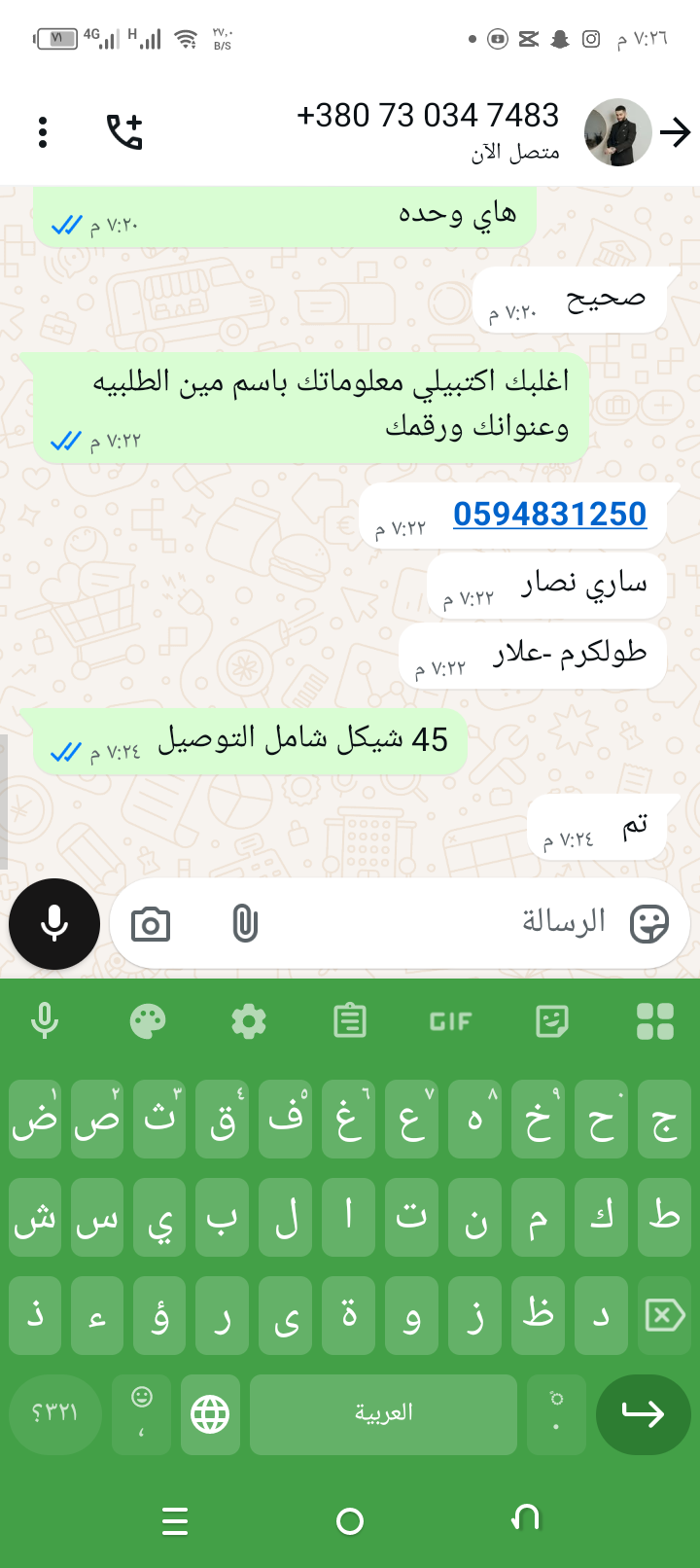This screenshot has height=1568, width=700.
Task: Switch keyboard language with the globe key
Action: tap(210, 1414)
